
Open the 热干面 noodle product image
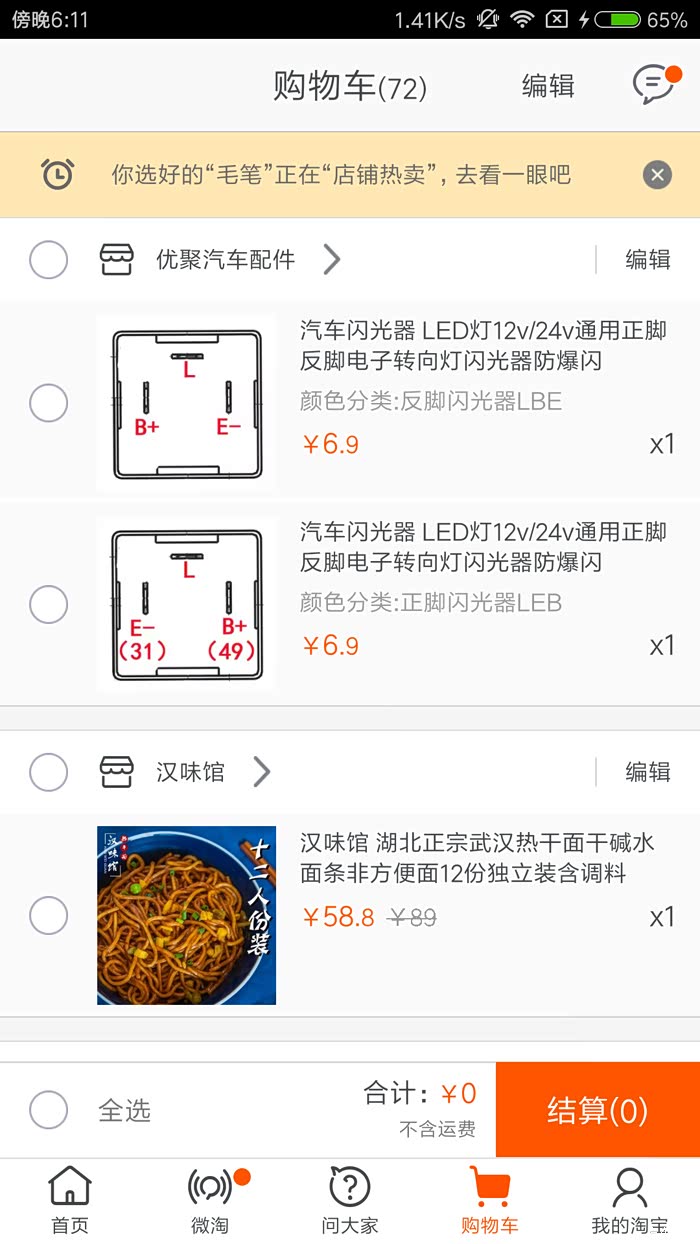[186, 915]
